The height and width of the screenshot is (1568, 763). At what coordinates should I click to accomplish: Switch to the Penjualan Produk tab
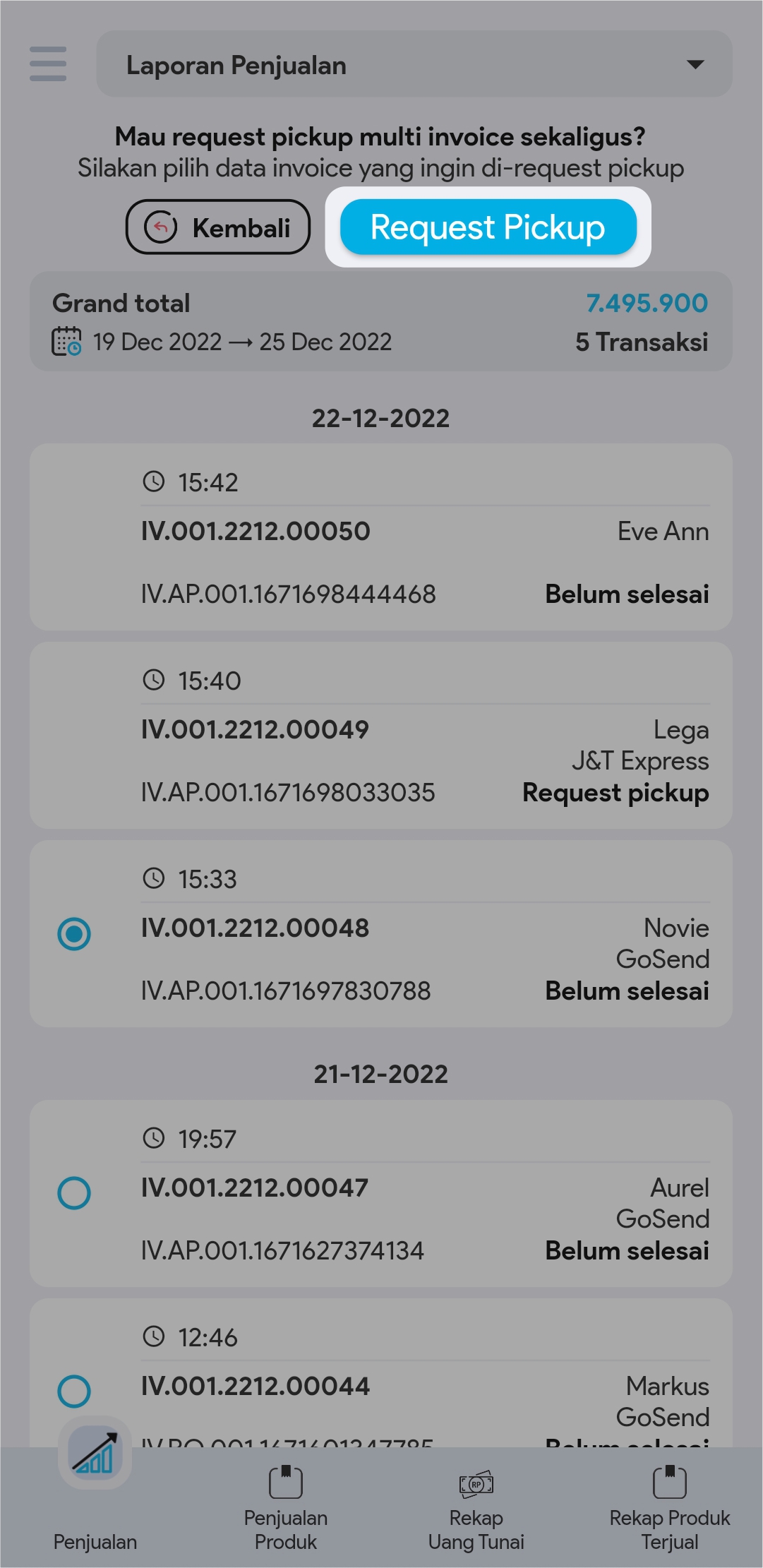[x=286, y=1507]
